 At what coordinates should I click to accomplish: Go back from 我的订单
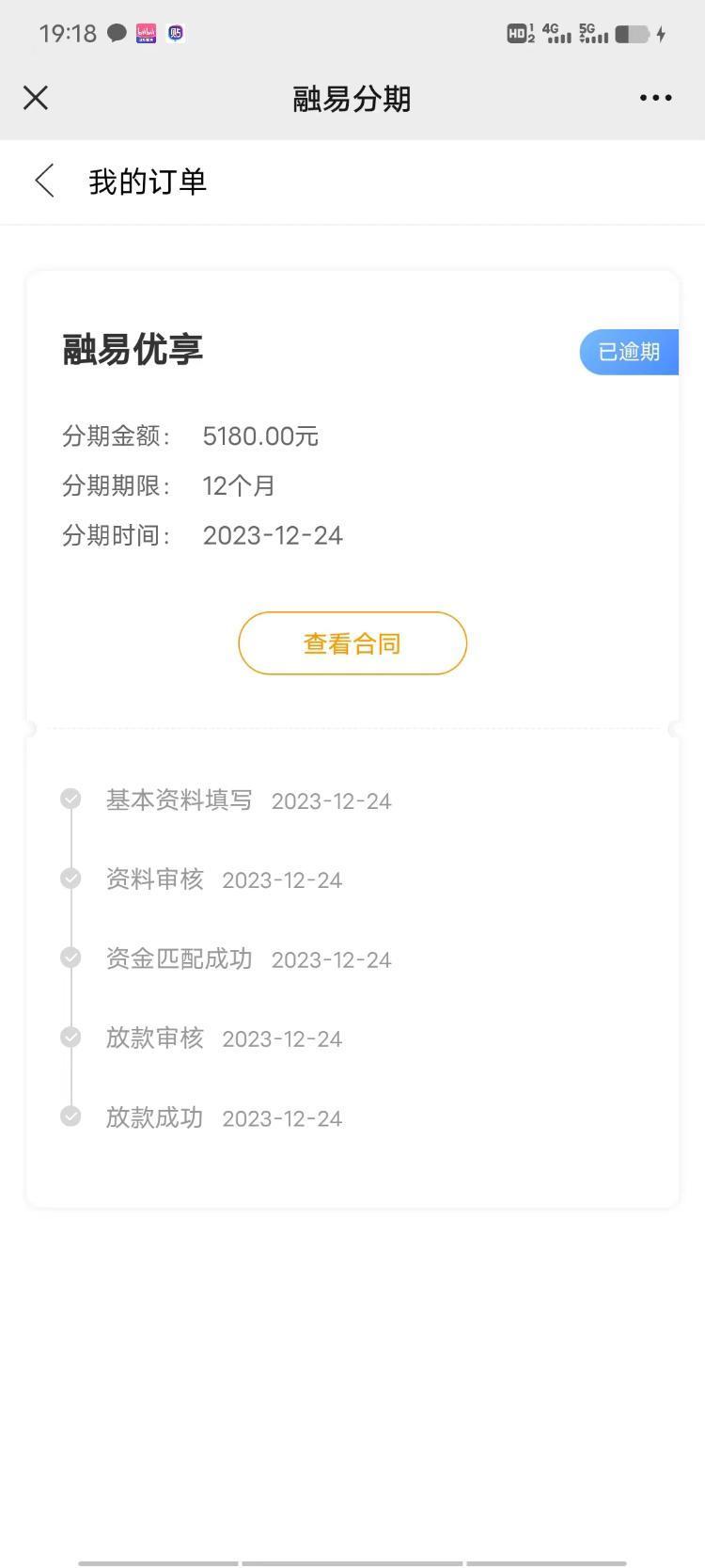(44, 181)
